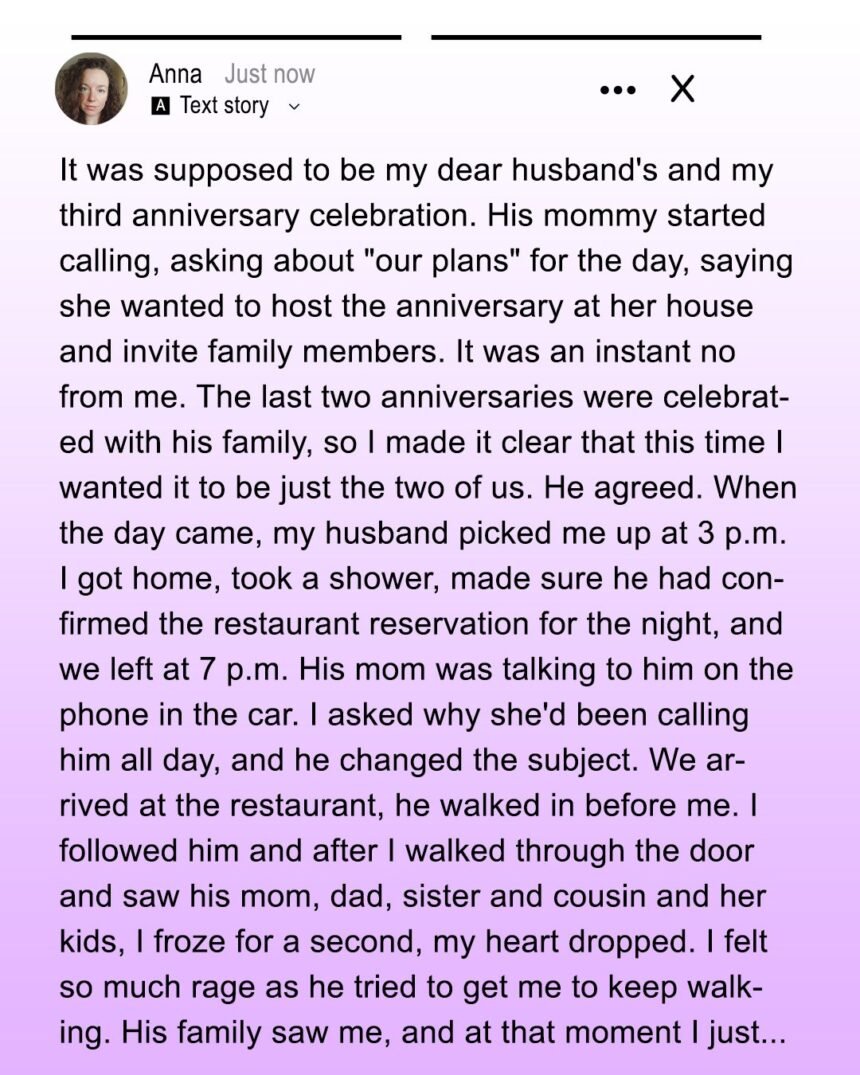Viewport: 860px width, 1075px height.
Task: Open Anna's profile picture
Action: (91, 88)
